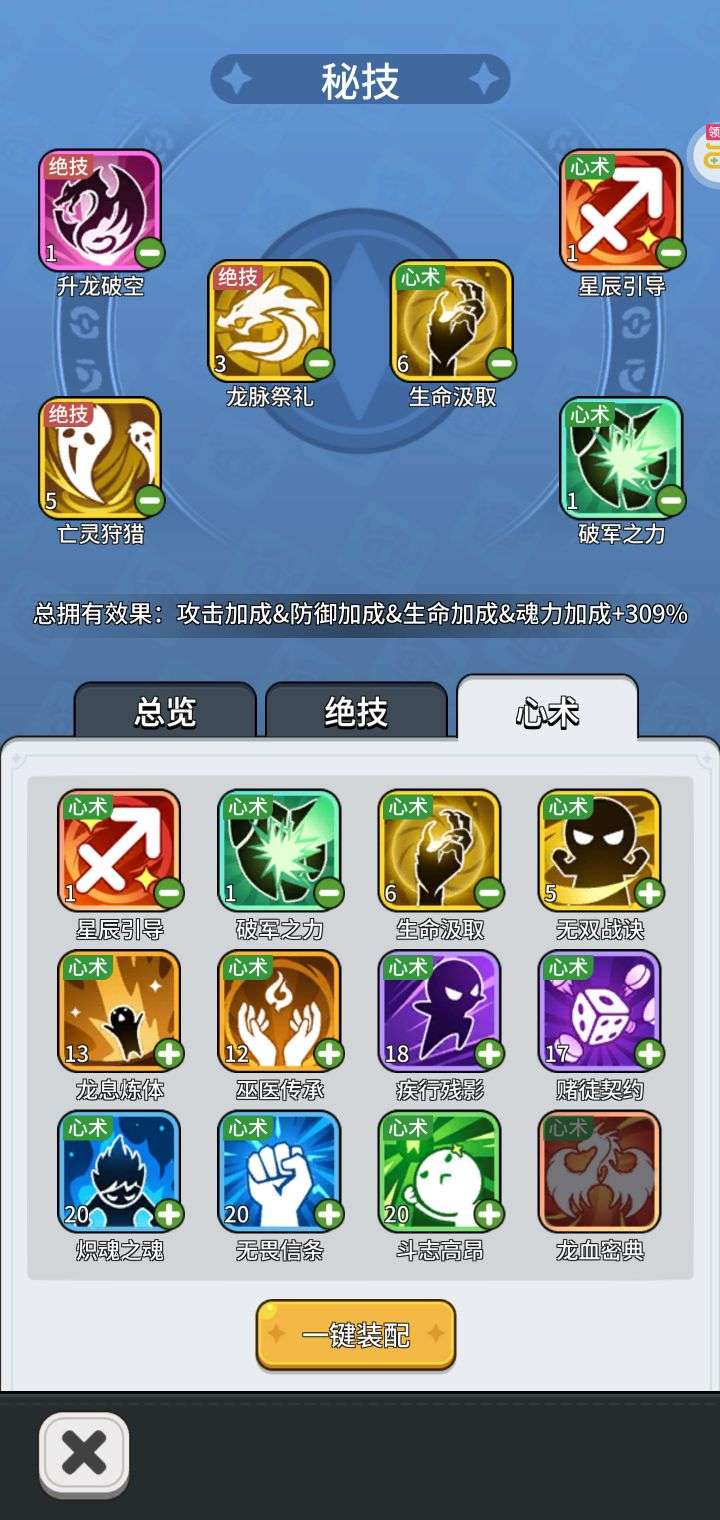Add 巫医传承 to loadout
The width and height of the screenshot is (720, 1520).
pos(328,1053)
